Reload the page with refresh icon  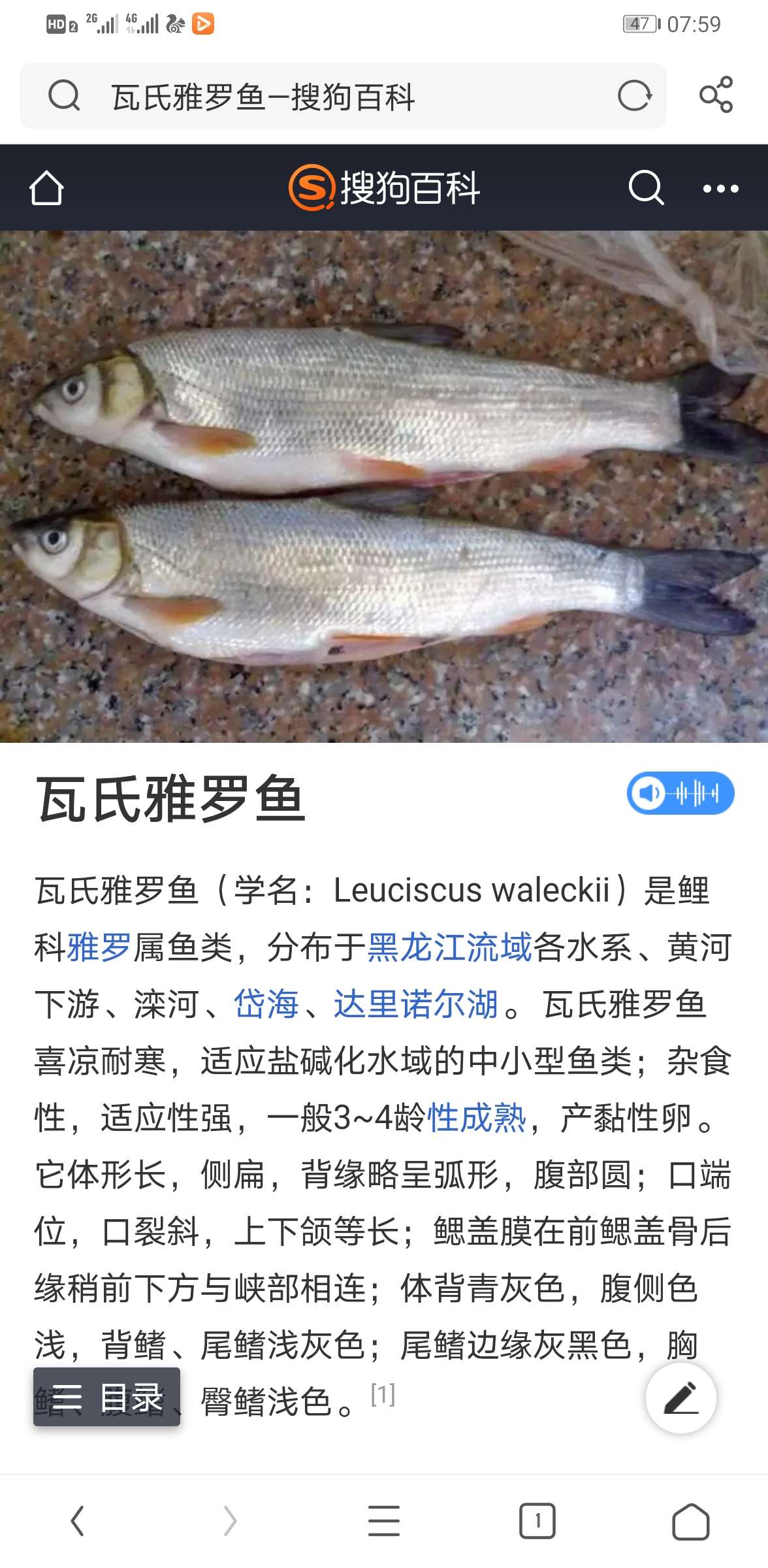pyautogui.click(x=634, y=96)
